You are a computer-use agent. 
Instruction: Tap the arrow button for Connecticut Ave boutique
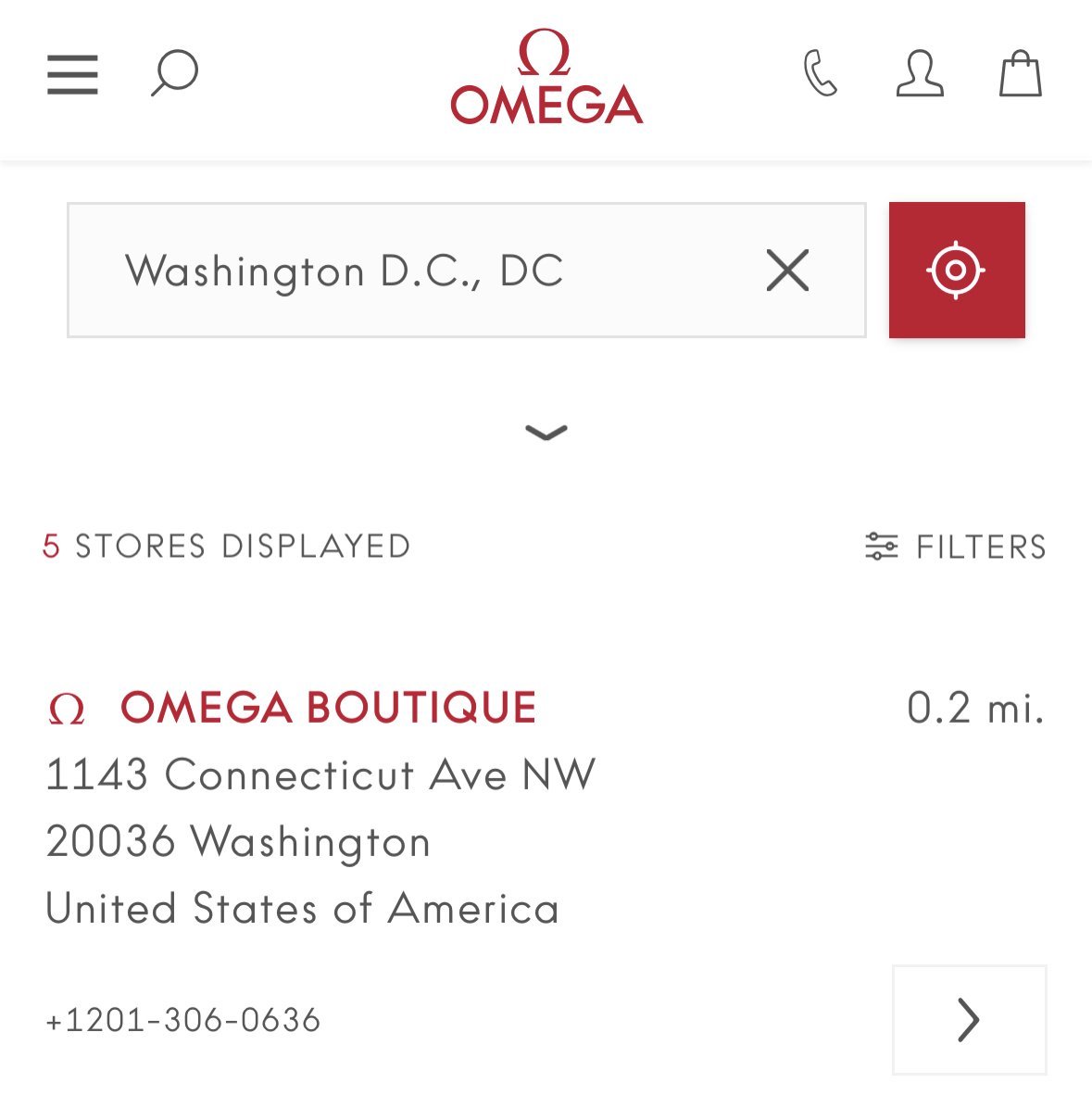969,1020
